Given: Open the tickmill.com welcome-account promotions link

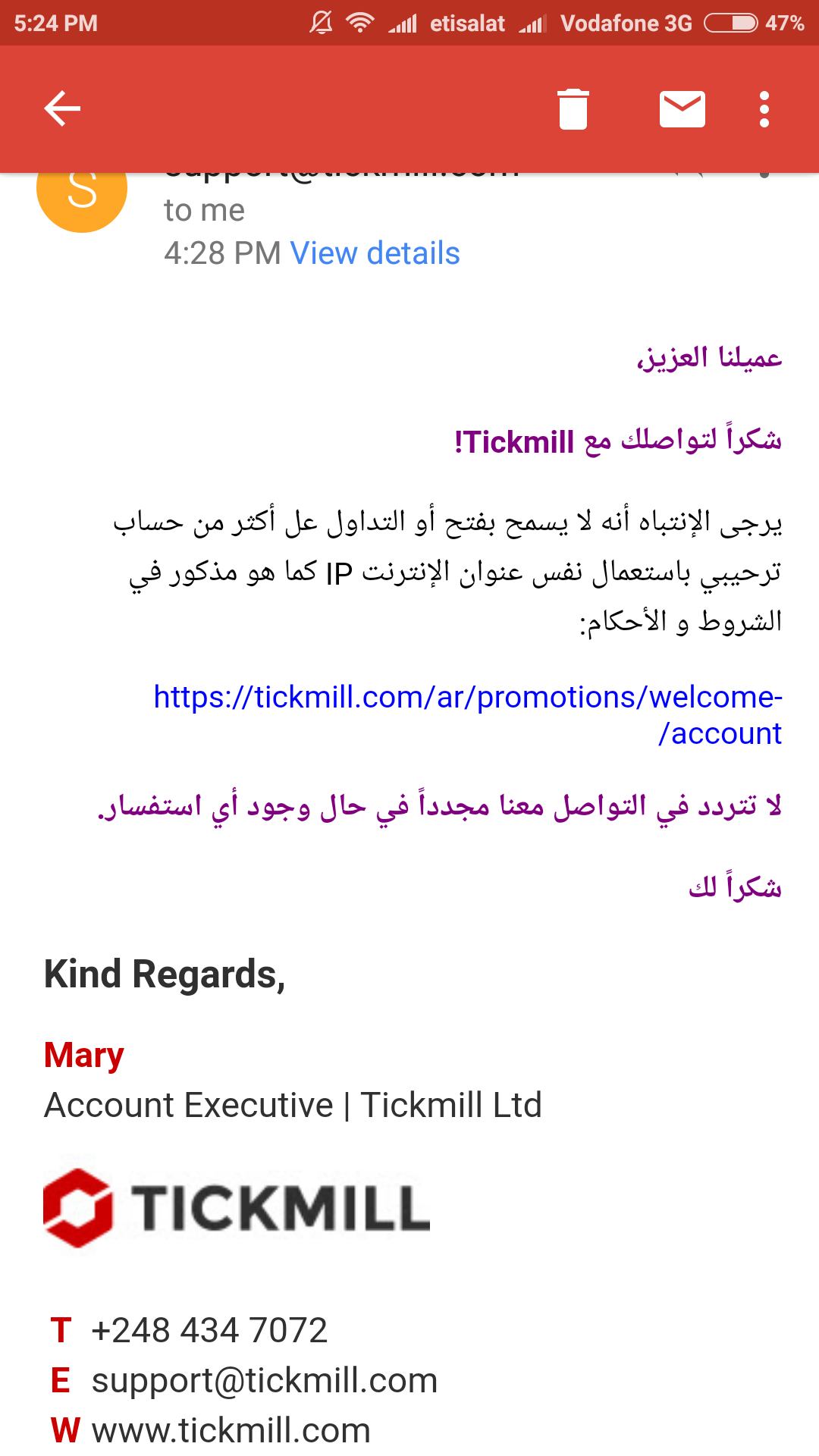Looking at the screenshot, I should pos(467,698).
